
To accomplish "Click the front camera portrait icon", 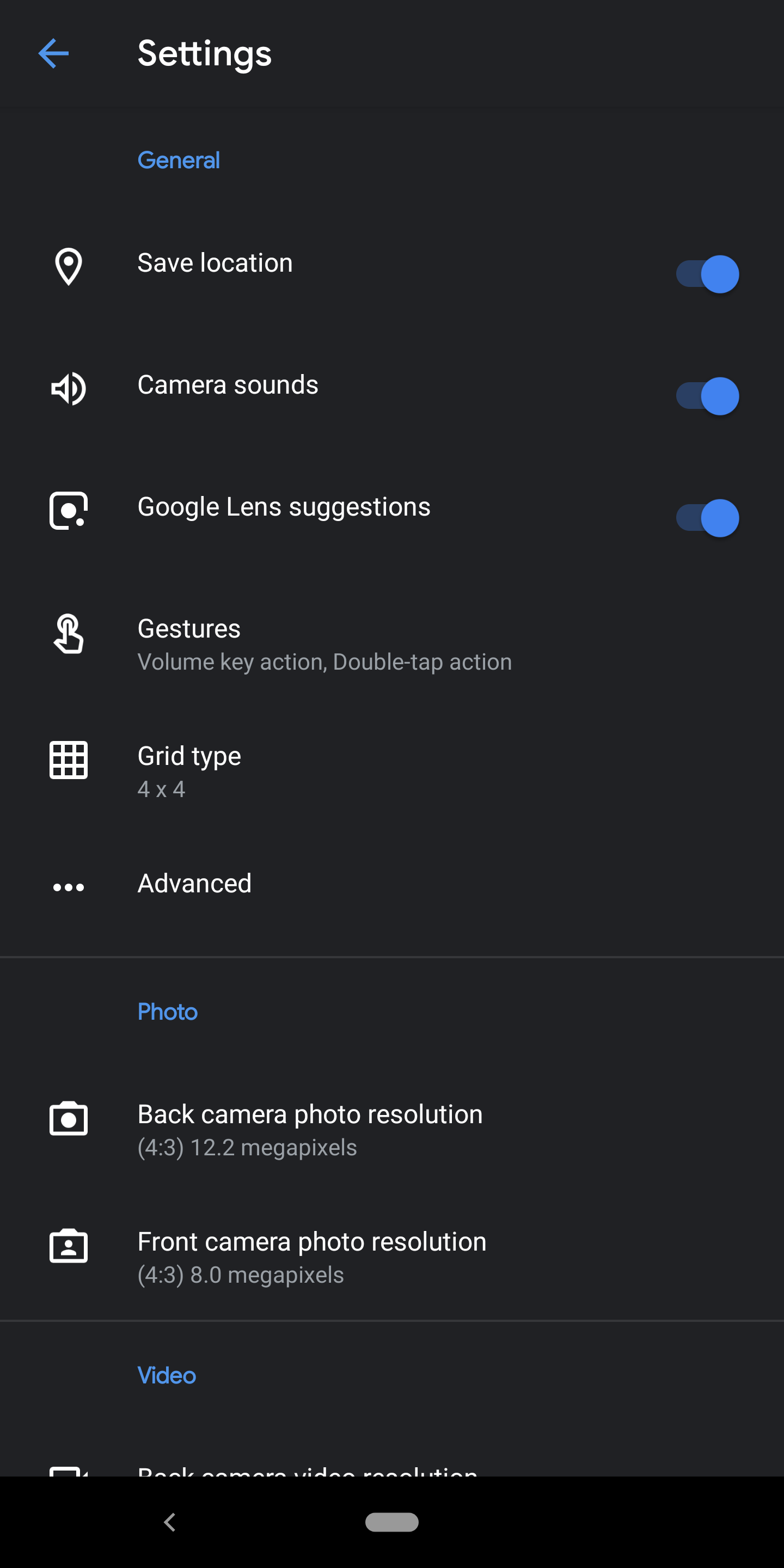I will pyautogui.click(x=68, y=1246).
